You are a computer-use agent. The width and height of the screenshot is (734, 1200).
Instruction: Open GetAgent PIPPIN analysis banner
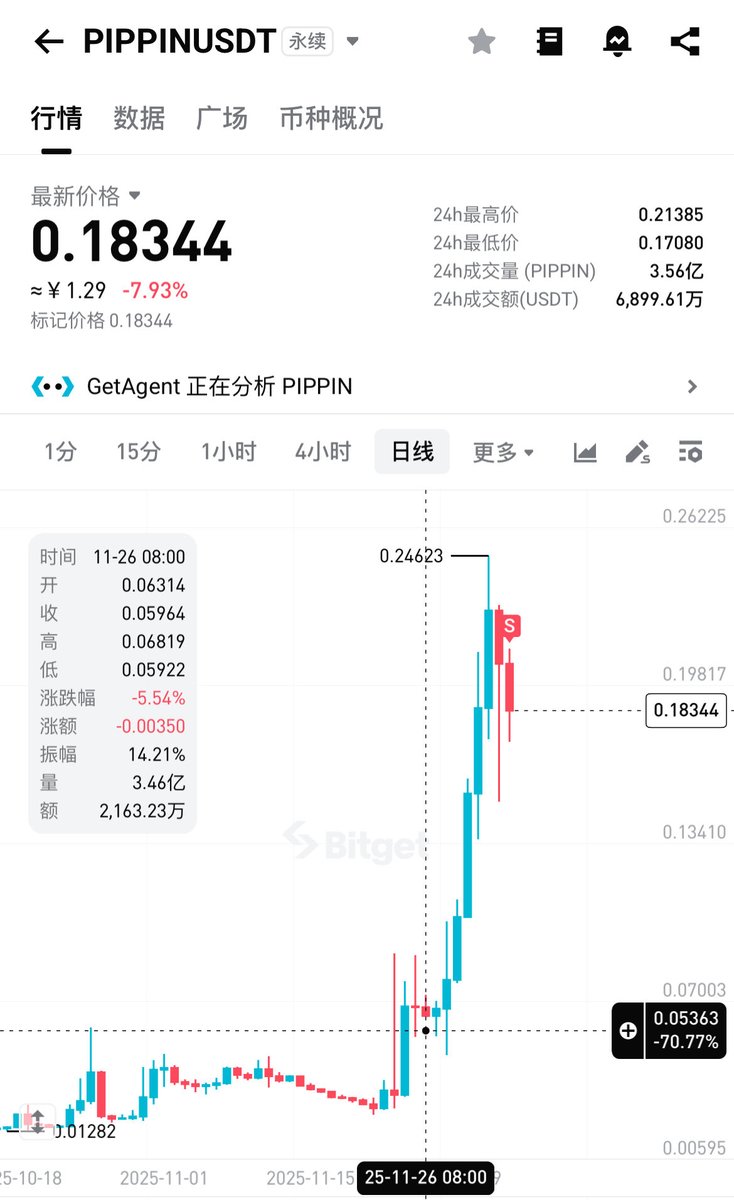[366, 386]
